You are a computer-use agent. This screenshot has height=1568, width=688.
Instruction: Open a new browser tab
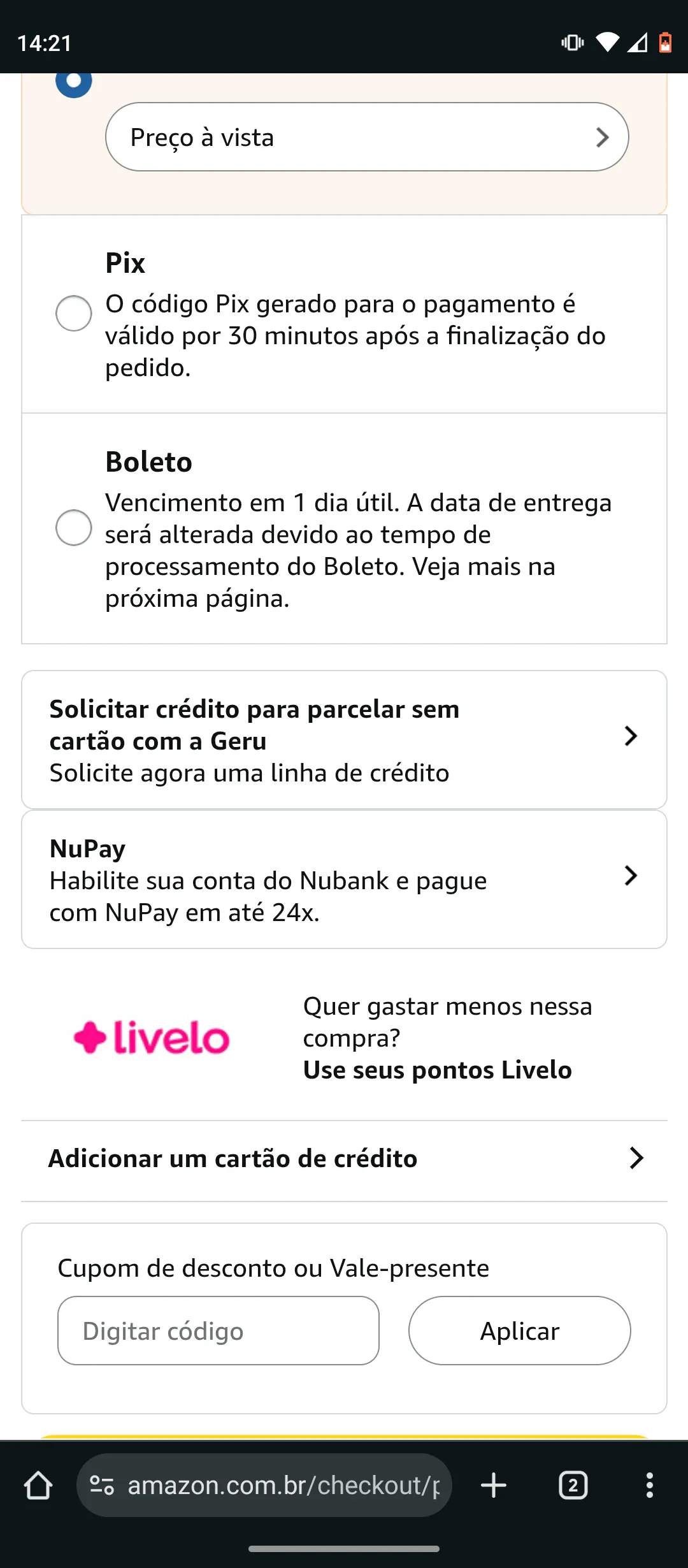[494, 1485]
